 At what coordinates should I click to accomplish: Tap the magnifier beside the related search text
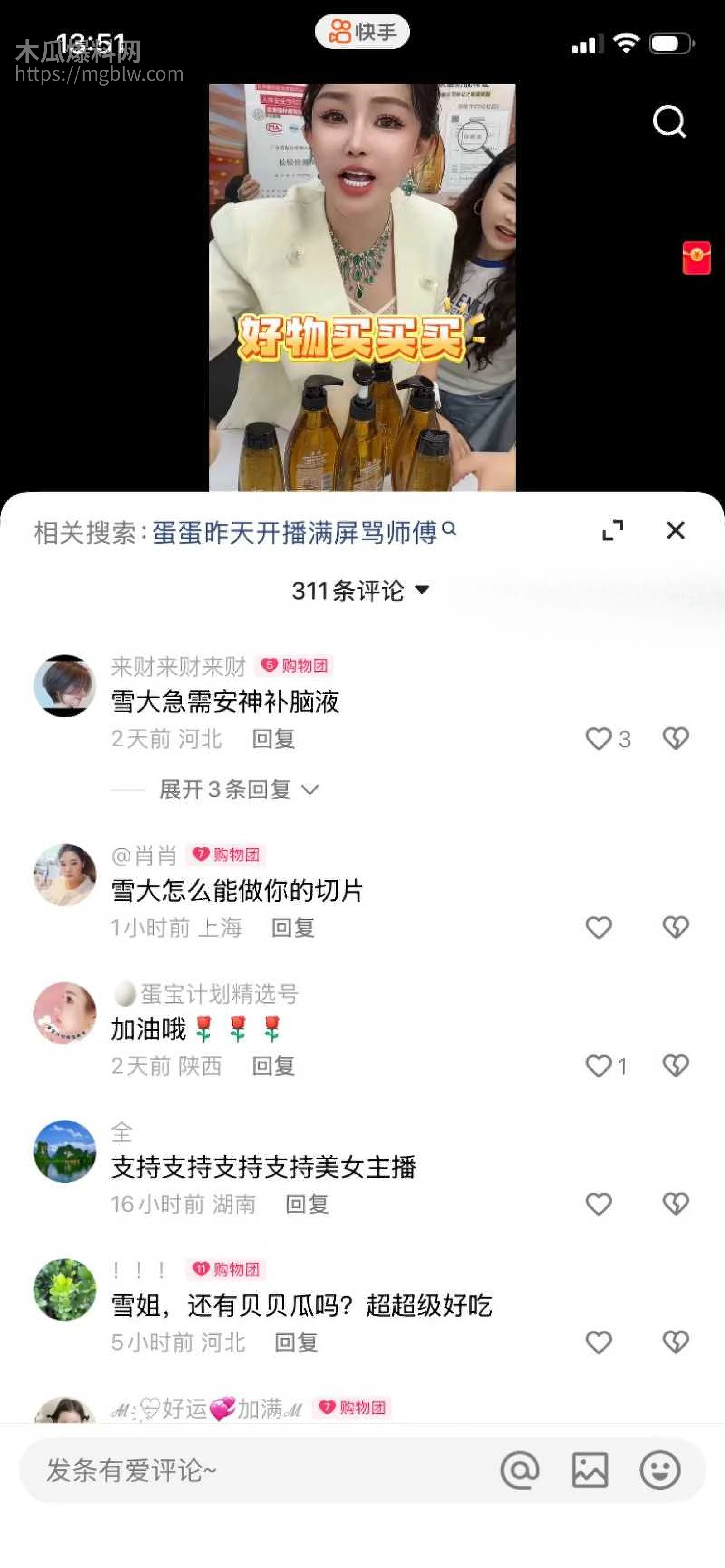[x=449, y=530]
